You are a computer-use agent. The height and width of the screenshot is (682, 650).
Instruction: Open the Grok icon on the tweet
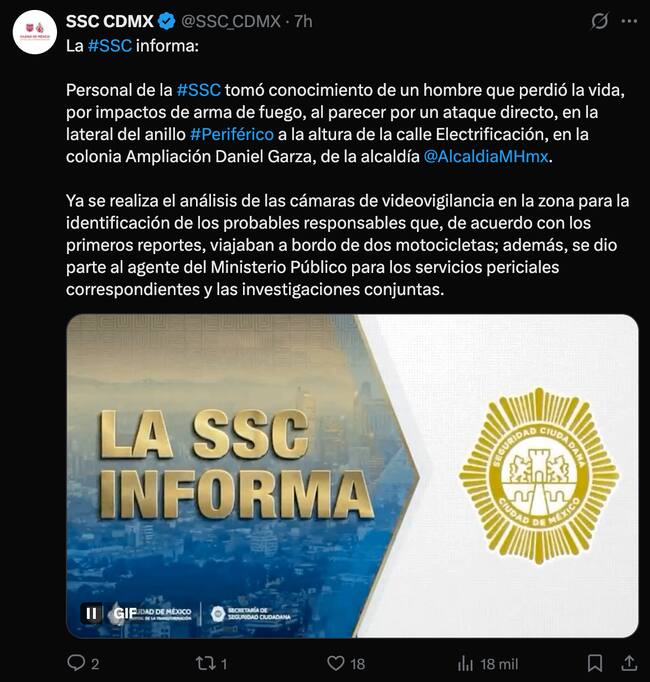click(x=600, y=20)
